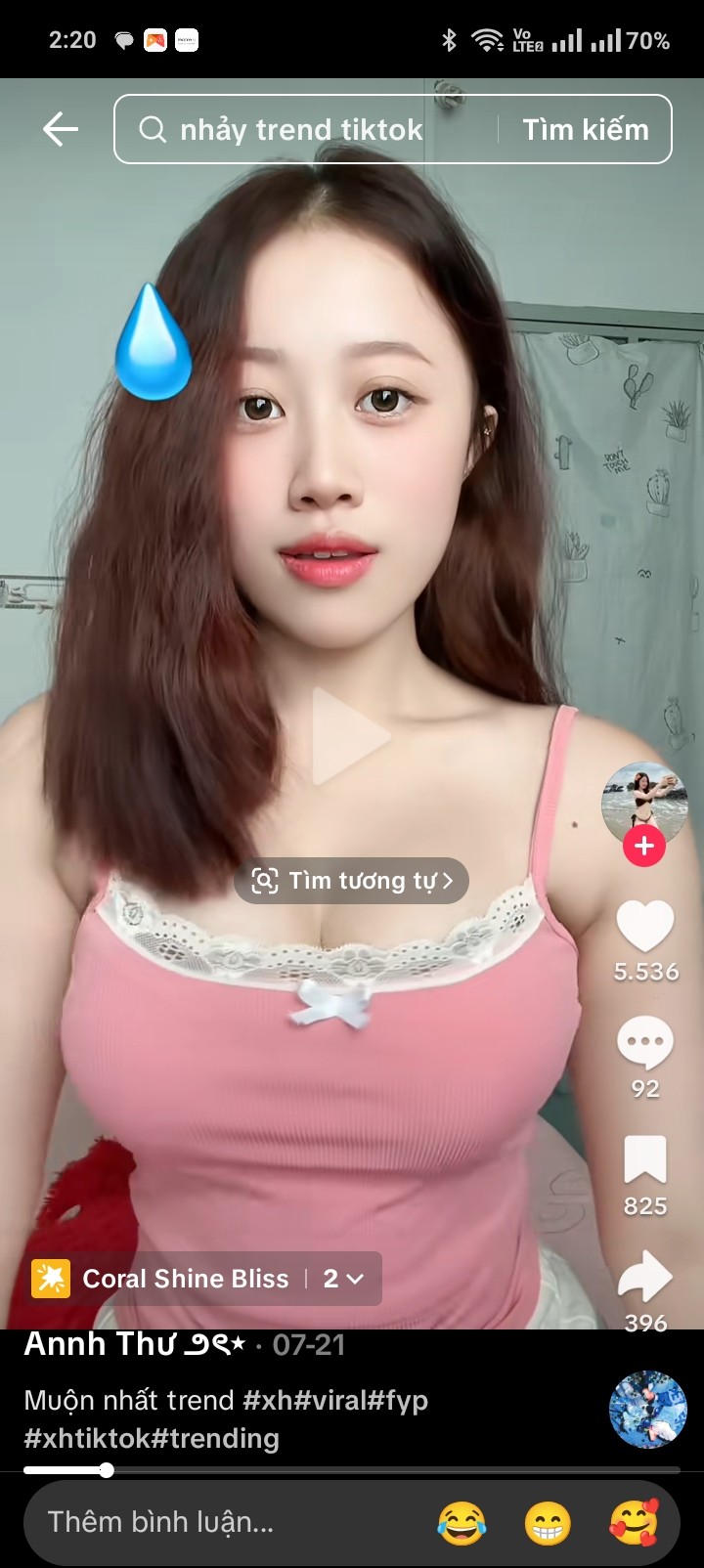Insert the laughing-crying emoji
704x1568 pixels.
(x=462, y=1523)
